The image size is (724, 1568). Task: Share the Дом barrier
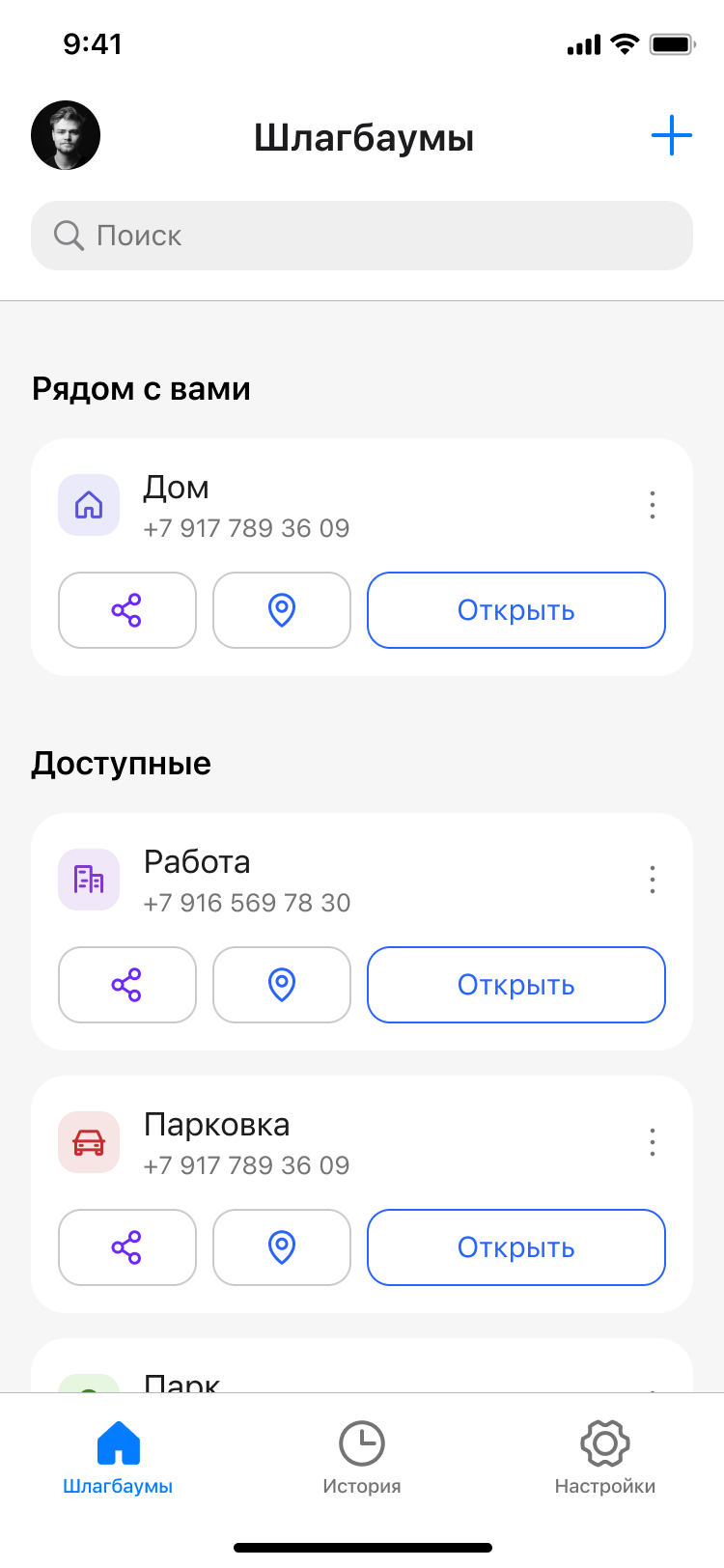(x=127, y=610)
